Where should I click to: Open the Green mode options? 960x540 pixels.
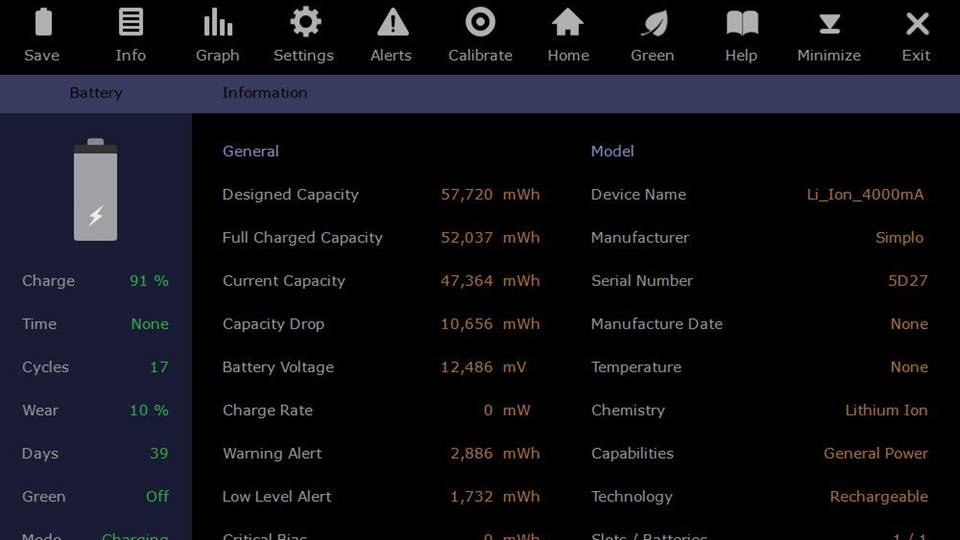[653, 34]
